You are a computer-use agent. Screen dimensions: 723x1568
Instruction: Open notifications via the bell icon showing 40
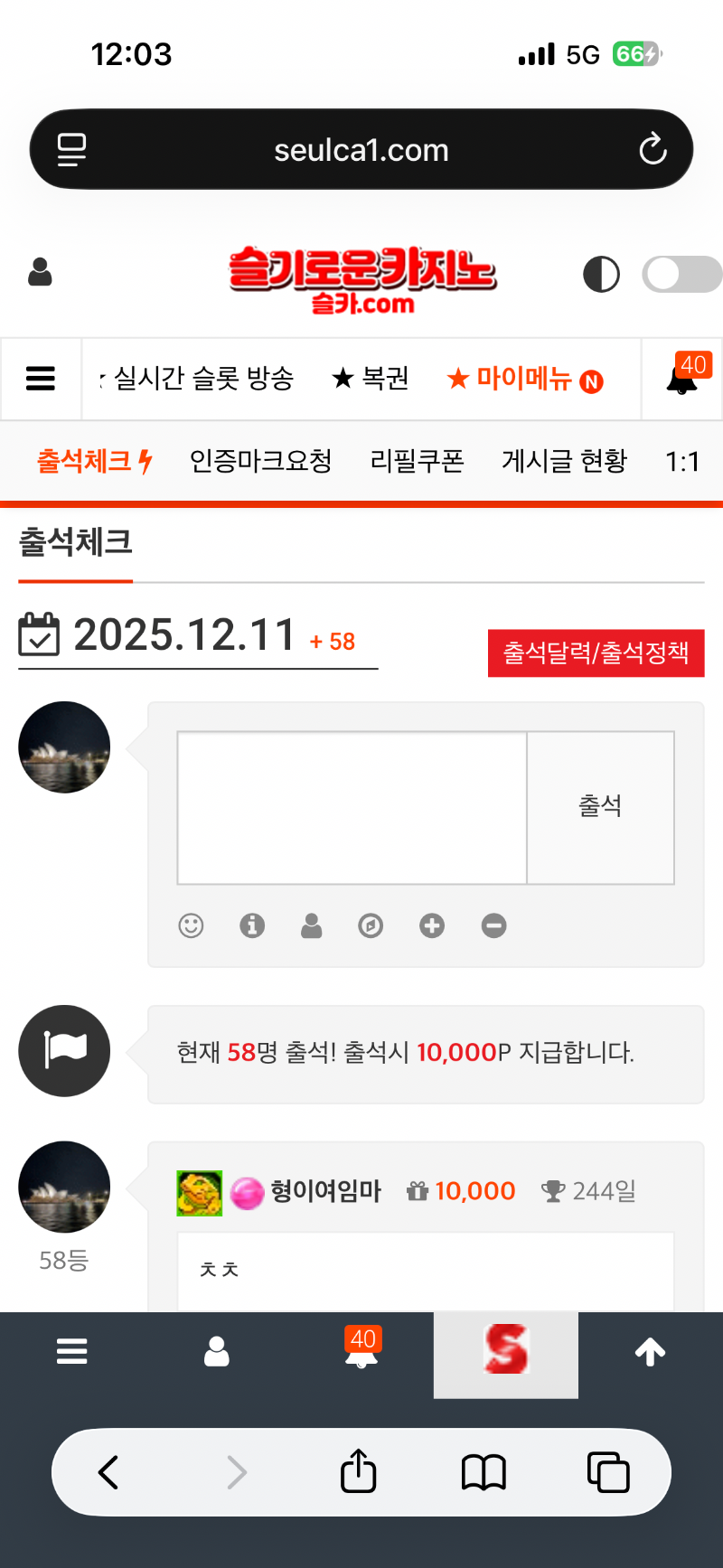[x=682, y=380]
